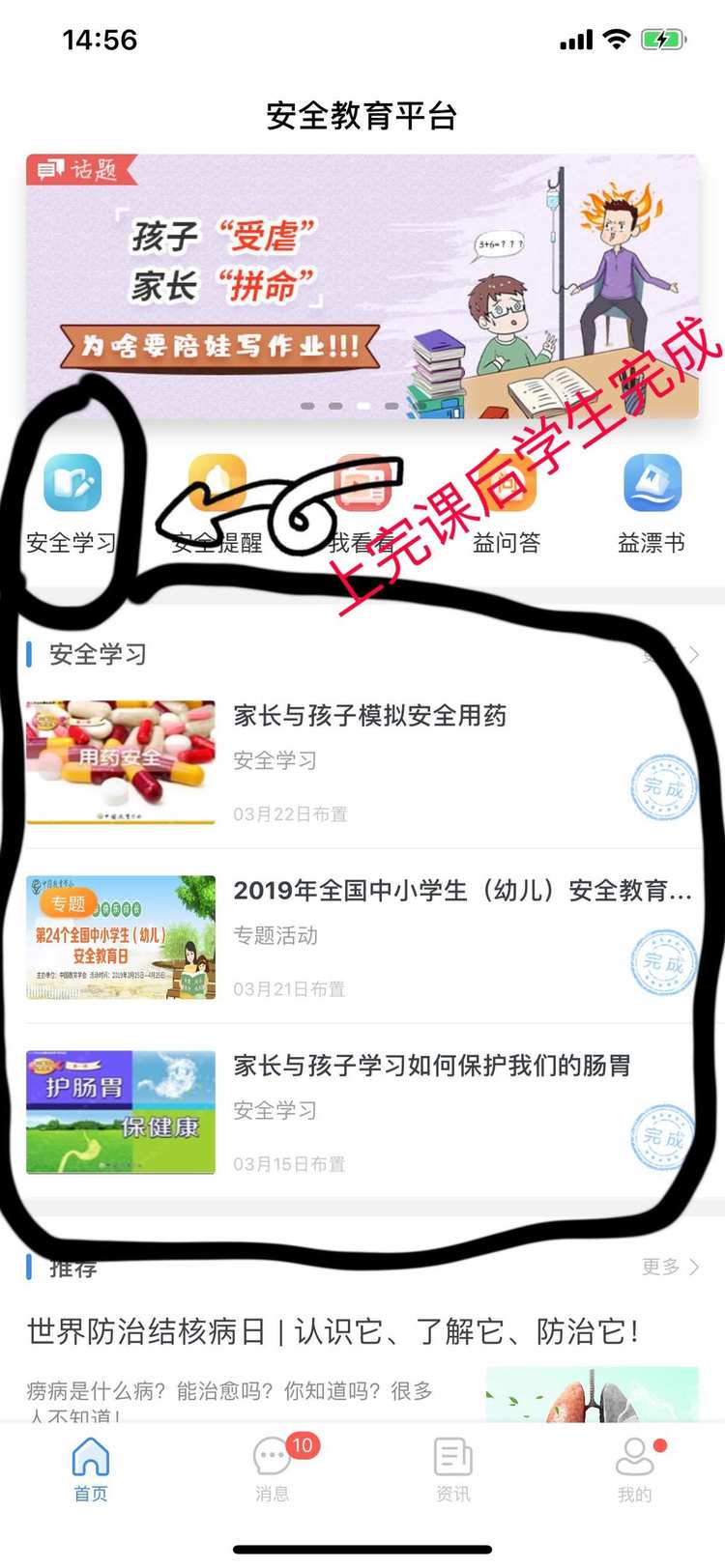Open 家长与孩子模拟安全用药 lesson

click(370, 716)
